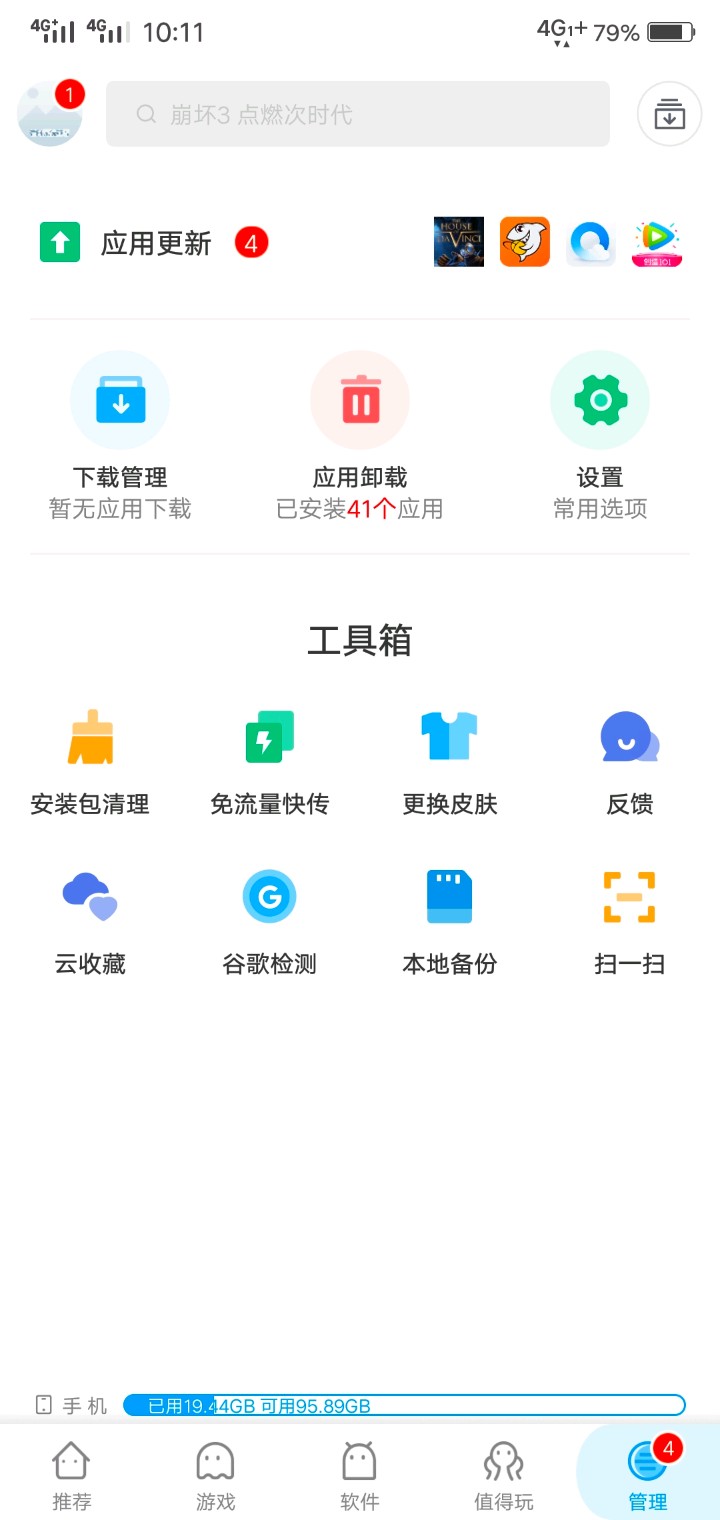This screenshot has width=720, height=1520.
Task: Run 谷歌检测 Google check tool
Action: point(270,922)
